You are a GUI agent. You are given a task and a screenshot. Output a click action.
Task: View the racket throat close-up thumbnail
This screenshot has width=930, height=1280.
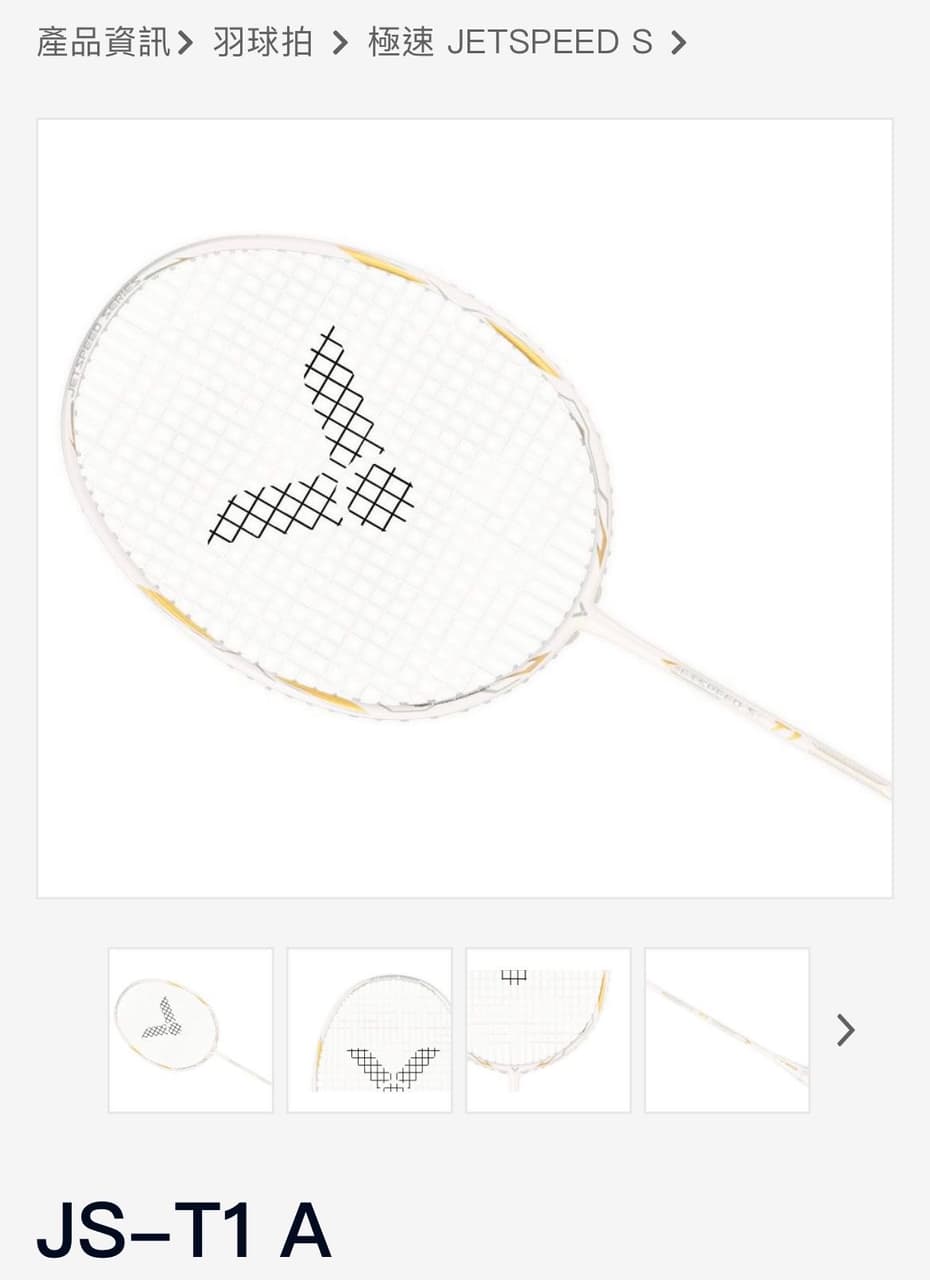[x=548, y=1030]
